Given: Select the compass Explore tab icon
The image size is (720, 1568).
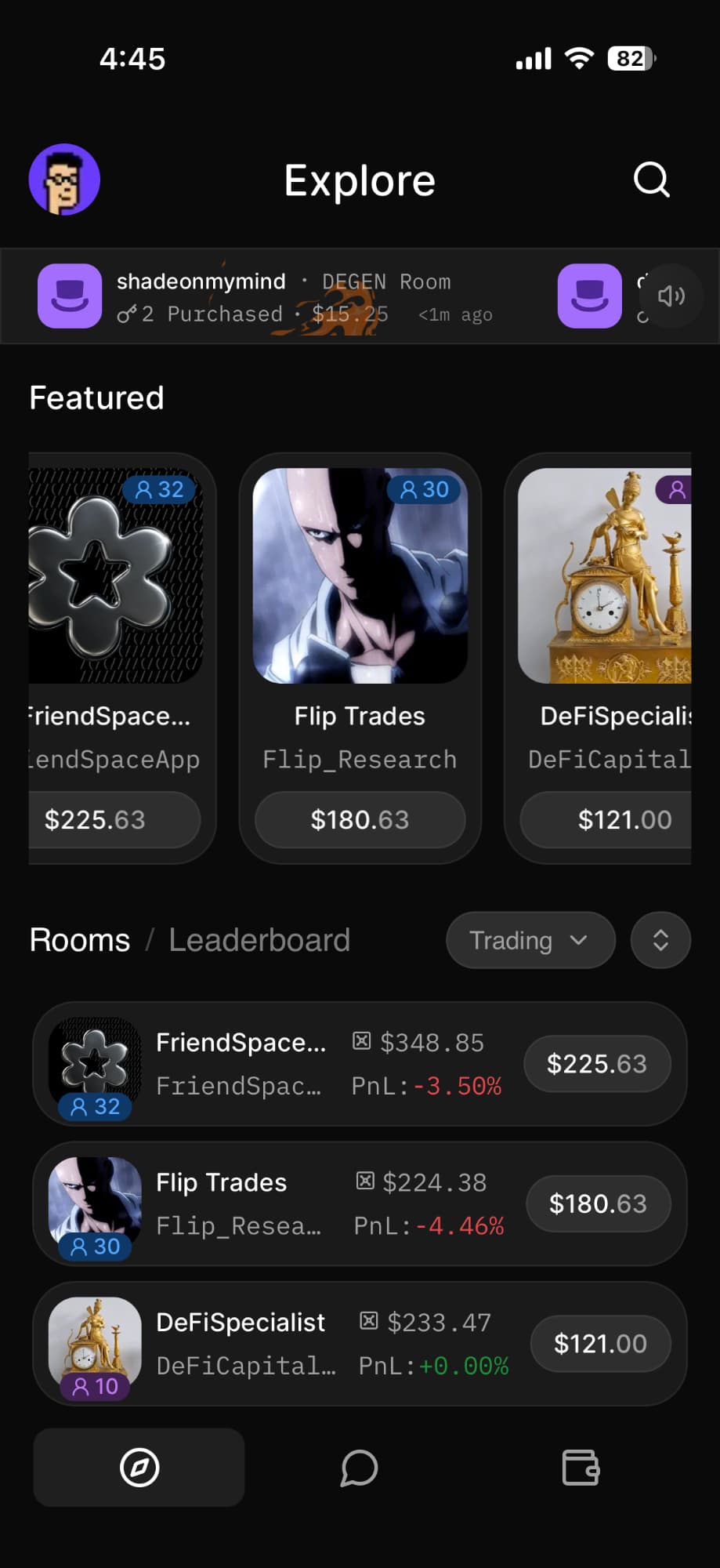Looking at the screenshot, I should click(x=138, y=1468).
